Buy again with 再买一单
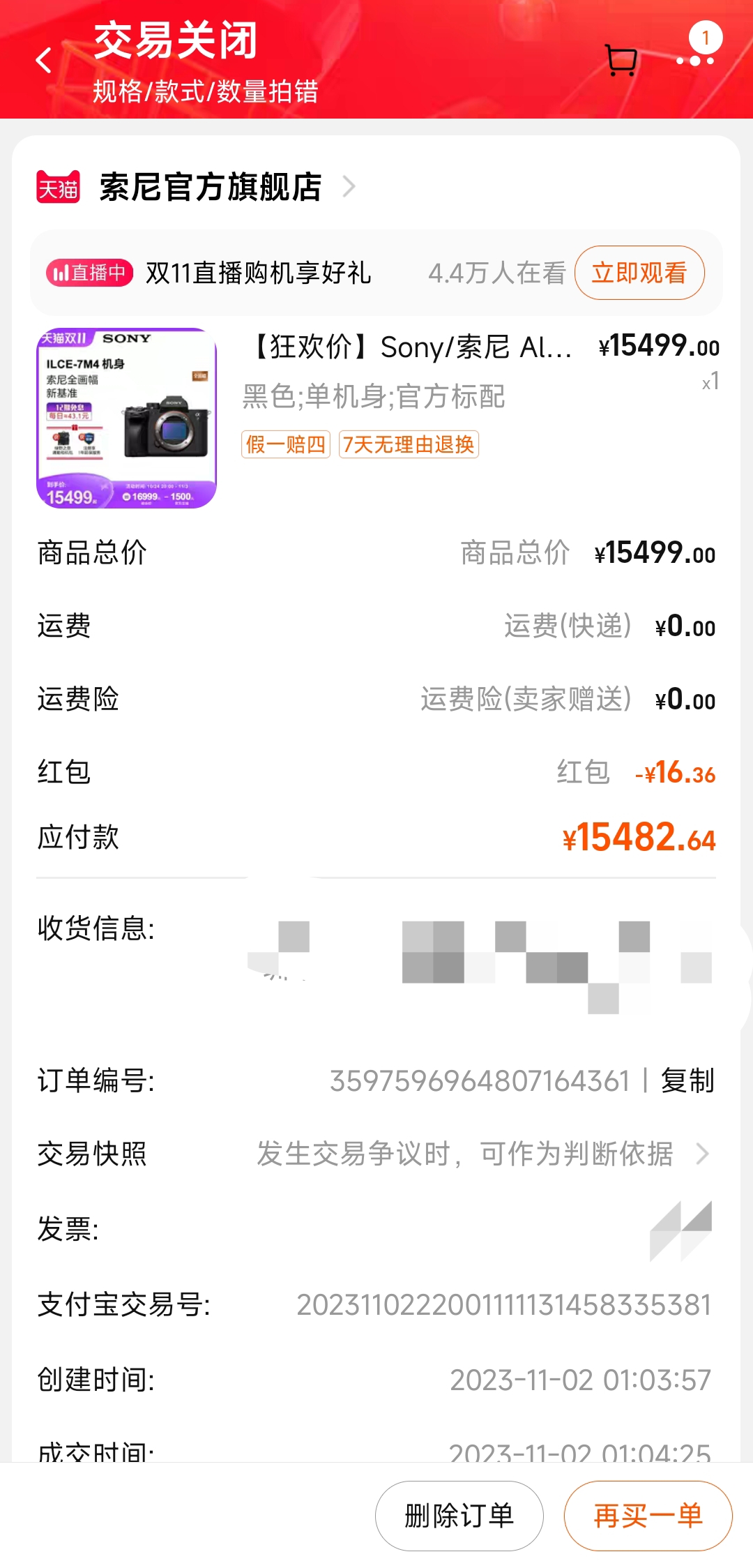The image size is (753, 1568). click(x=647, y=1516)
